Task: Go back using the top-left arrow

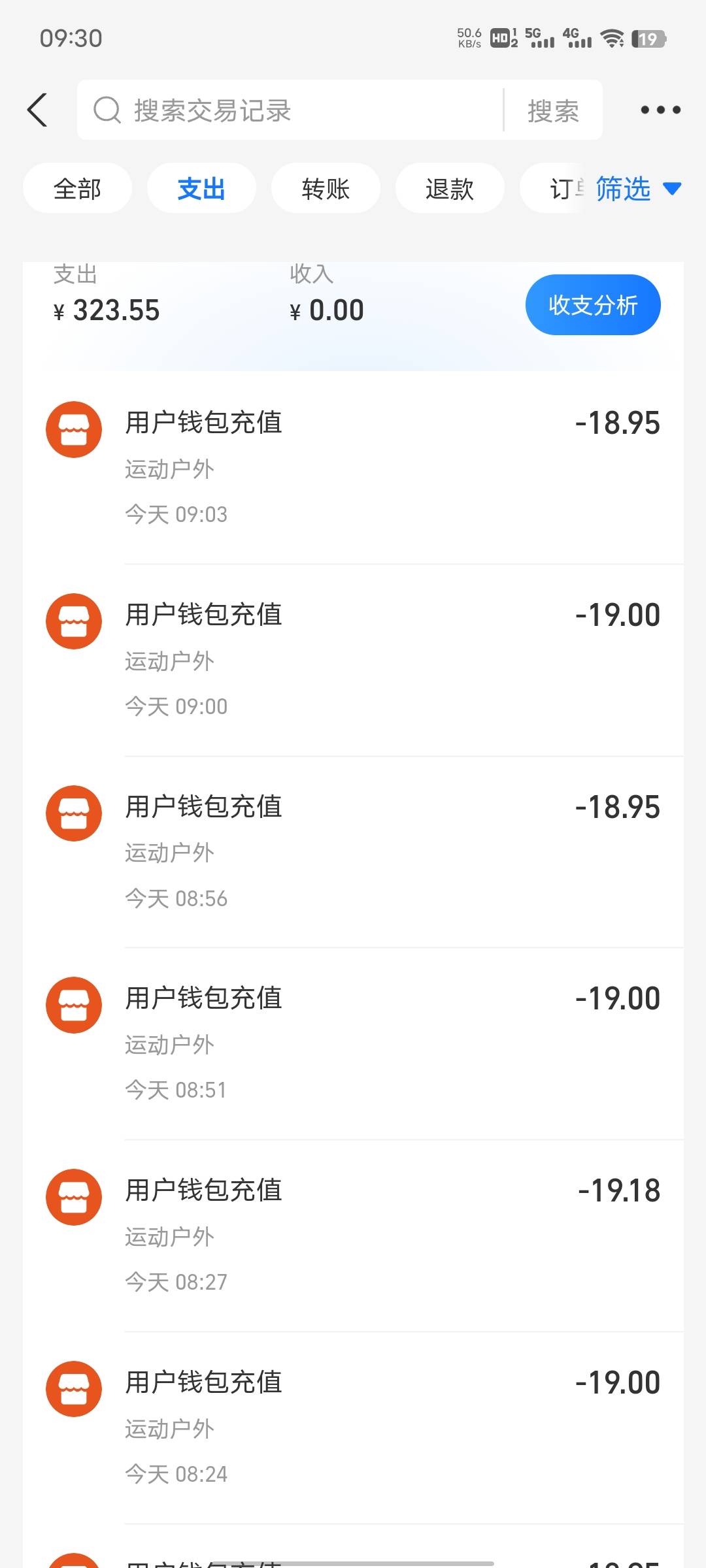Action: (38, 110)
